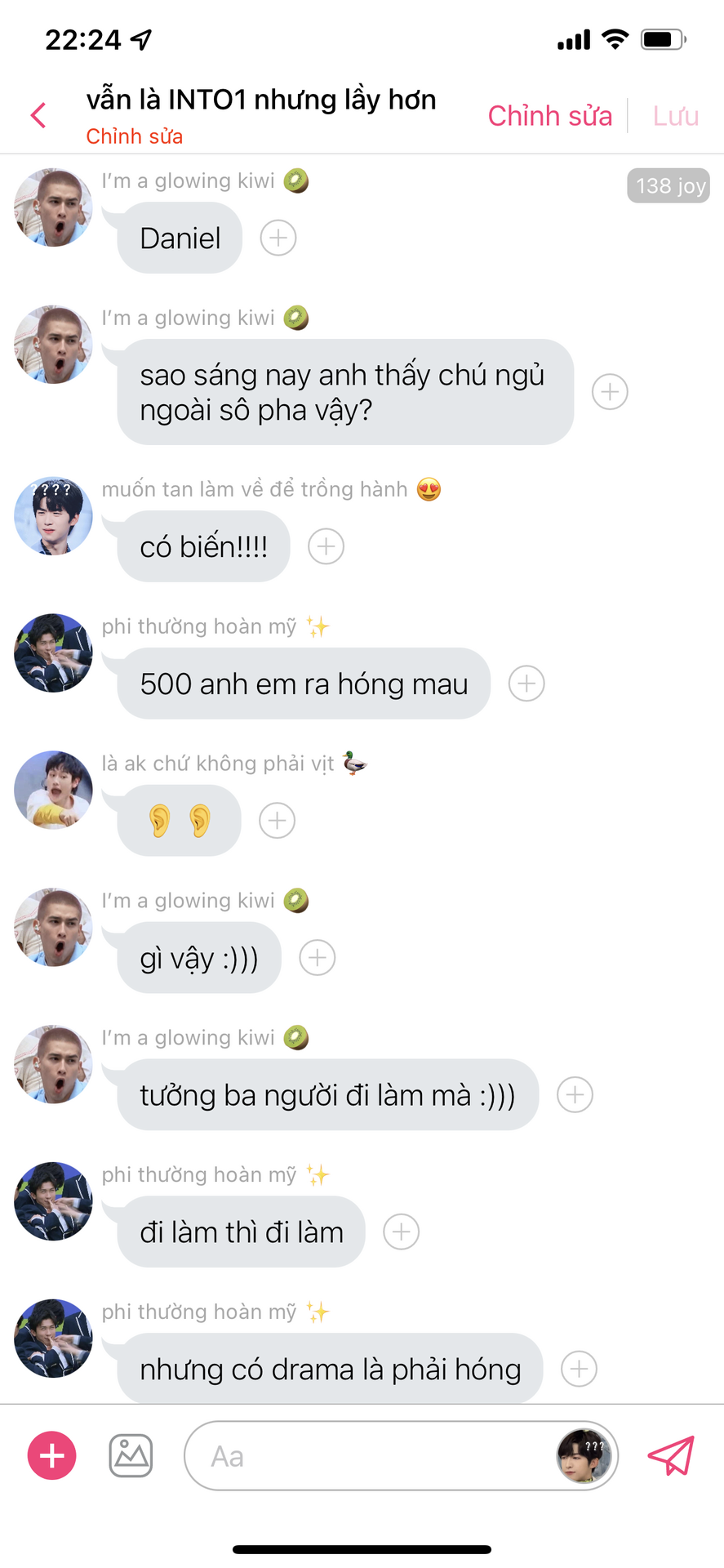
Task: Tap the 'Lưu' save button
Action: (x=675, y=116)
